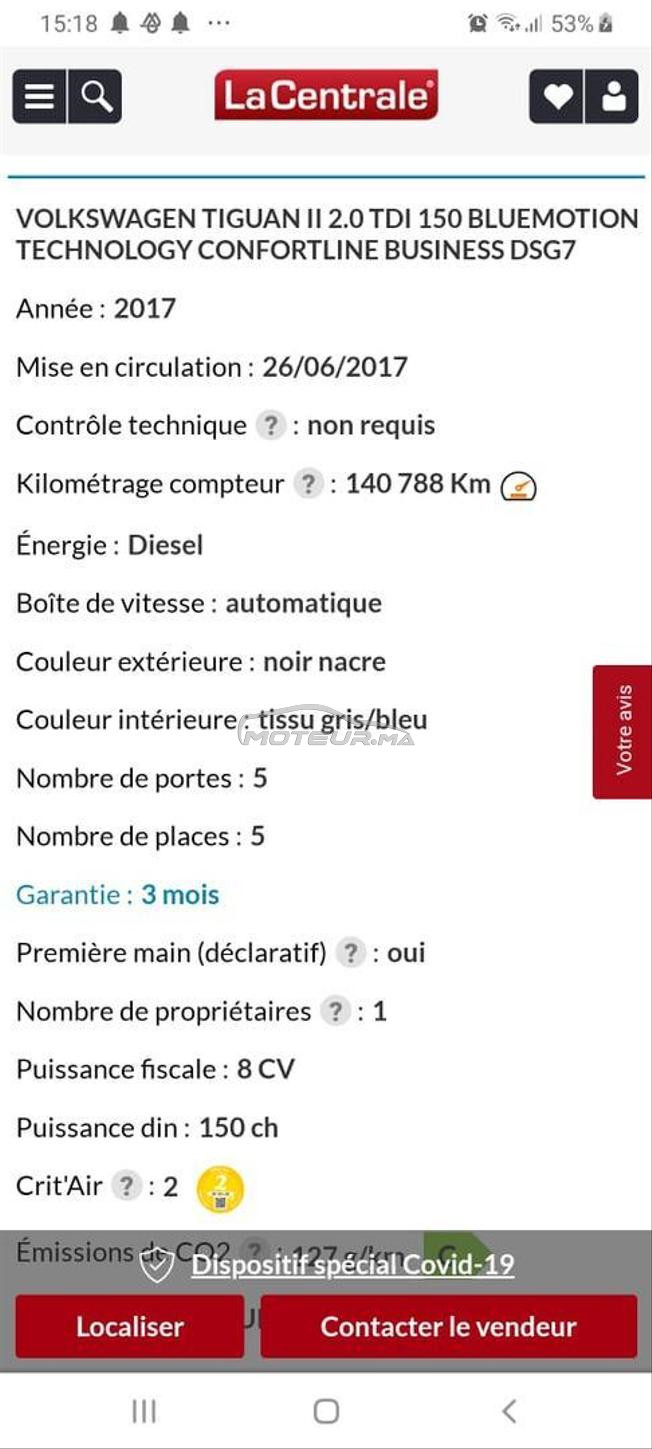The height and width of the screenshot is (1449, 652).
Task: Tap the Localiser button
Action: coord(130,1327)
